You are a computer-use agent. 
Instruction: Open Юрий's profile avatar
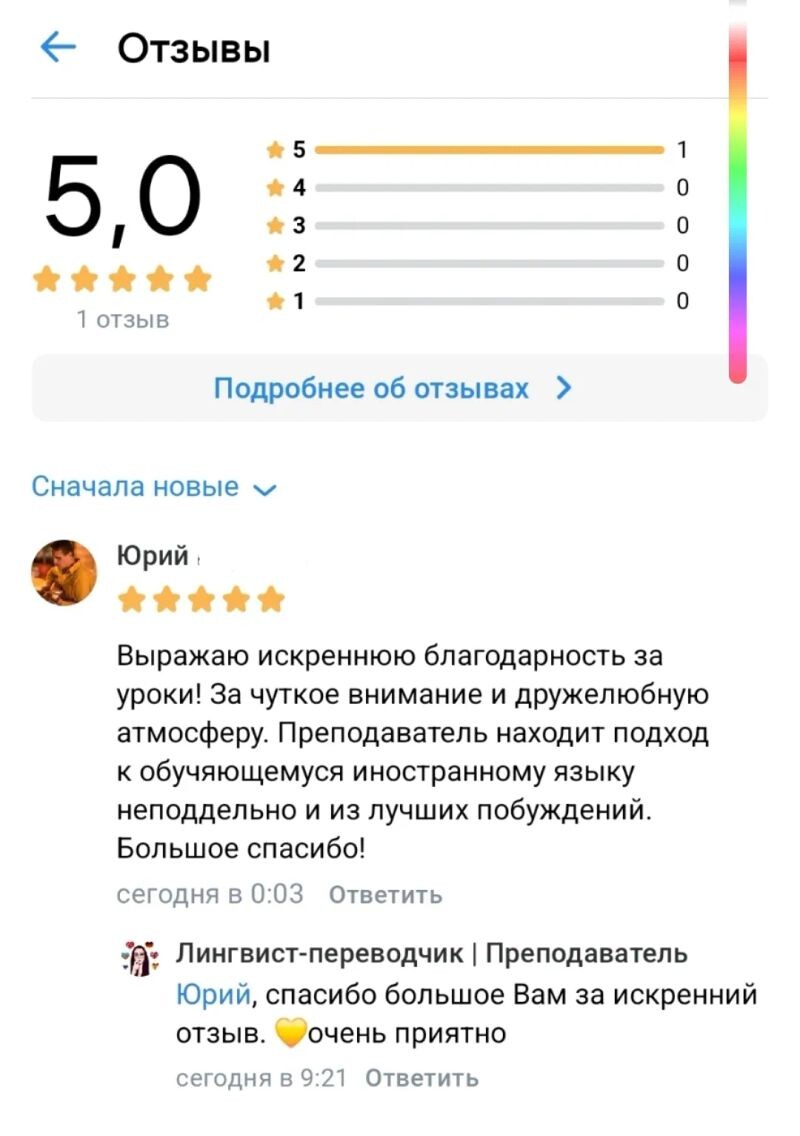pos(65,574)
